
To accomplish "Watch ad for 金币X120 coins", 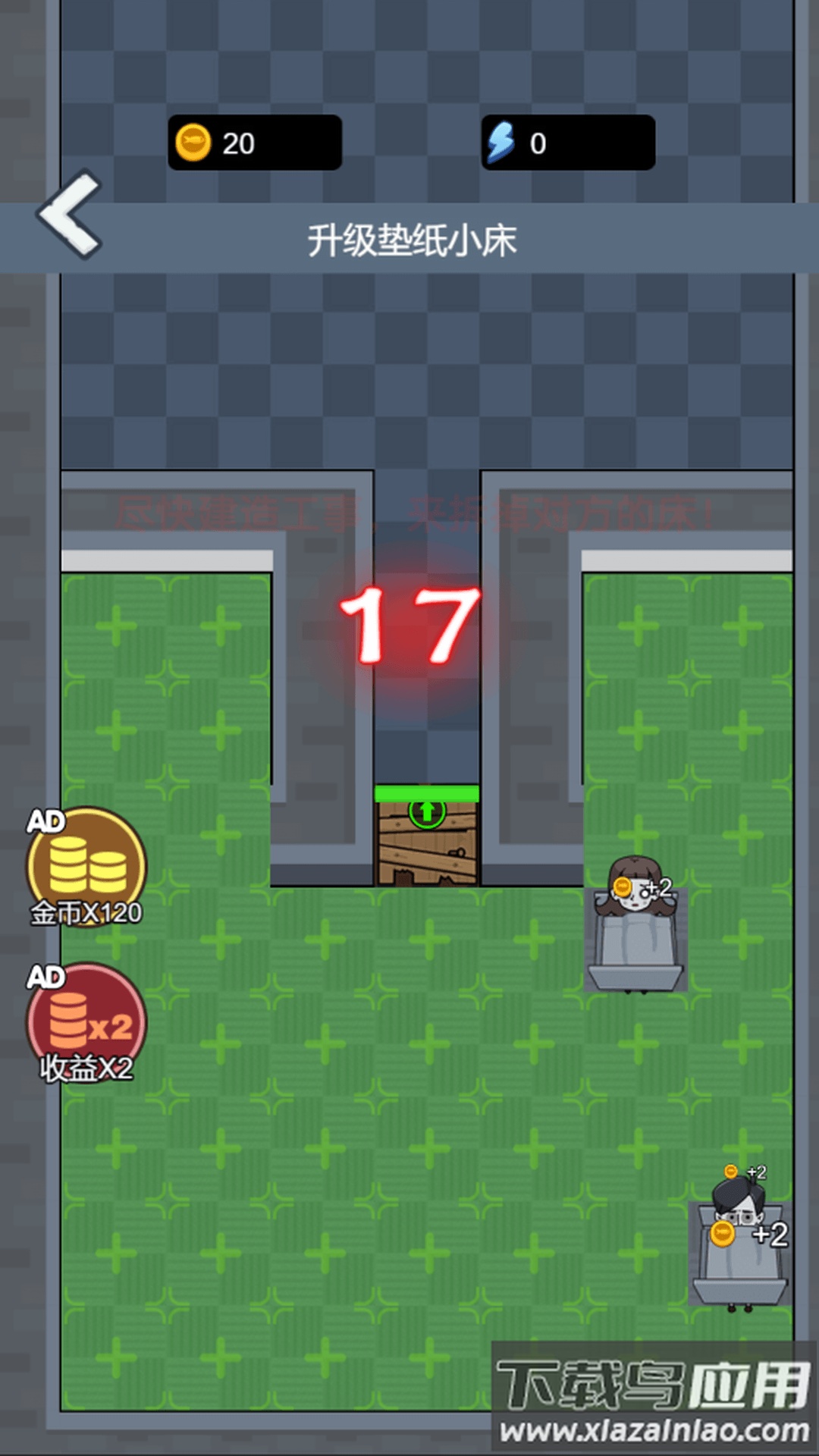I will 86,867.
